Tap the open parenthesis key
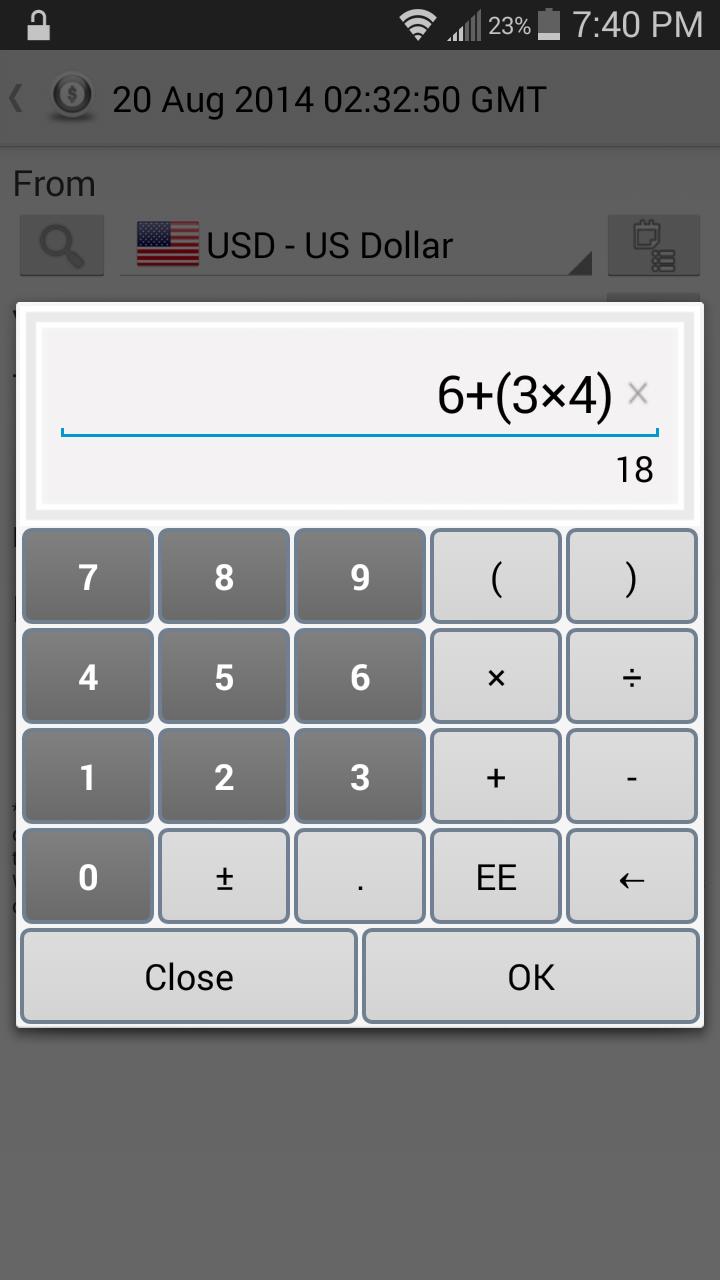This screenshot has height=1280, width=720. tap(495, 576)
